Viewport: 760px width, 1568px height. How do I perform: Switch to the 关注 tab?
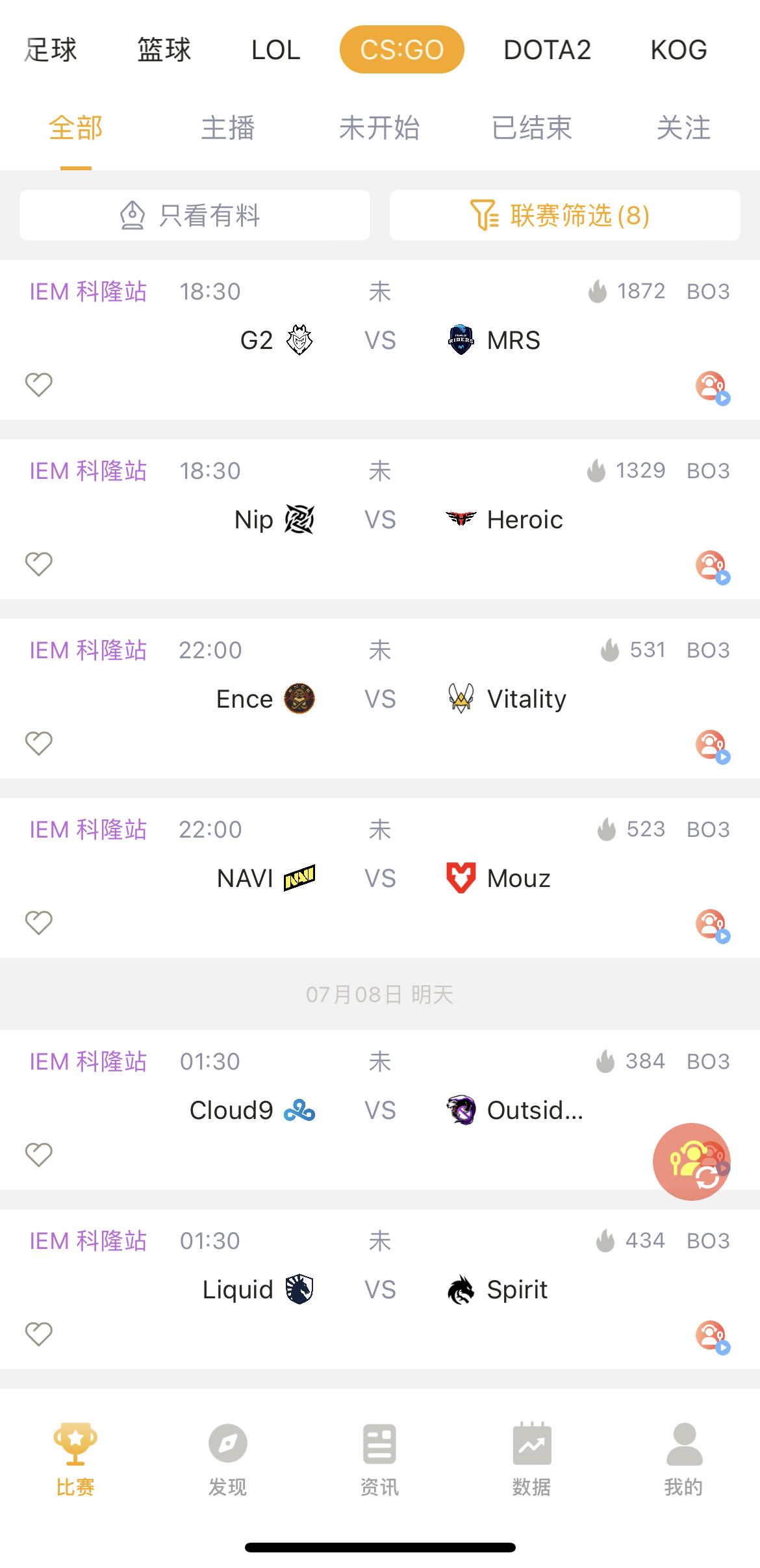683,128
